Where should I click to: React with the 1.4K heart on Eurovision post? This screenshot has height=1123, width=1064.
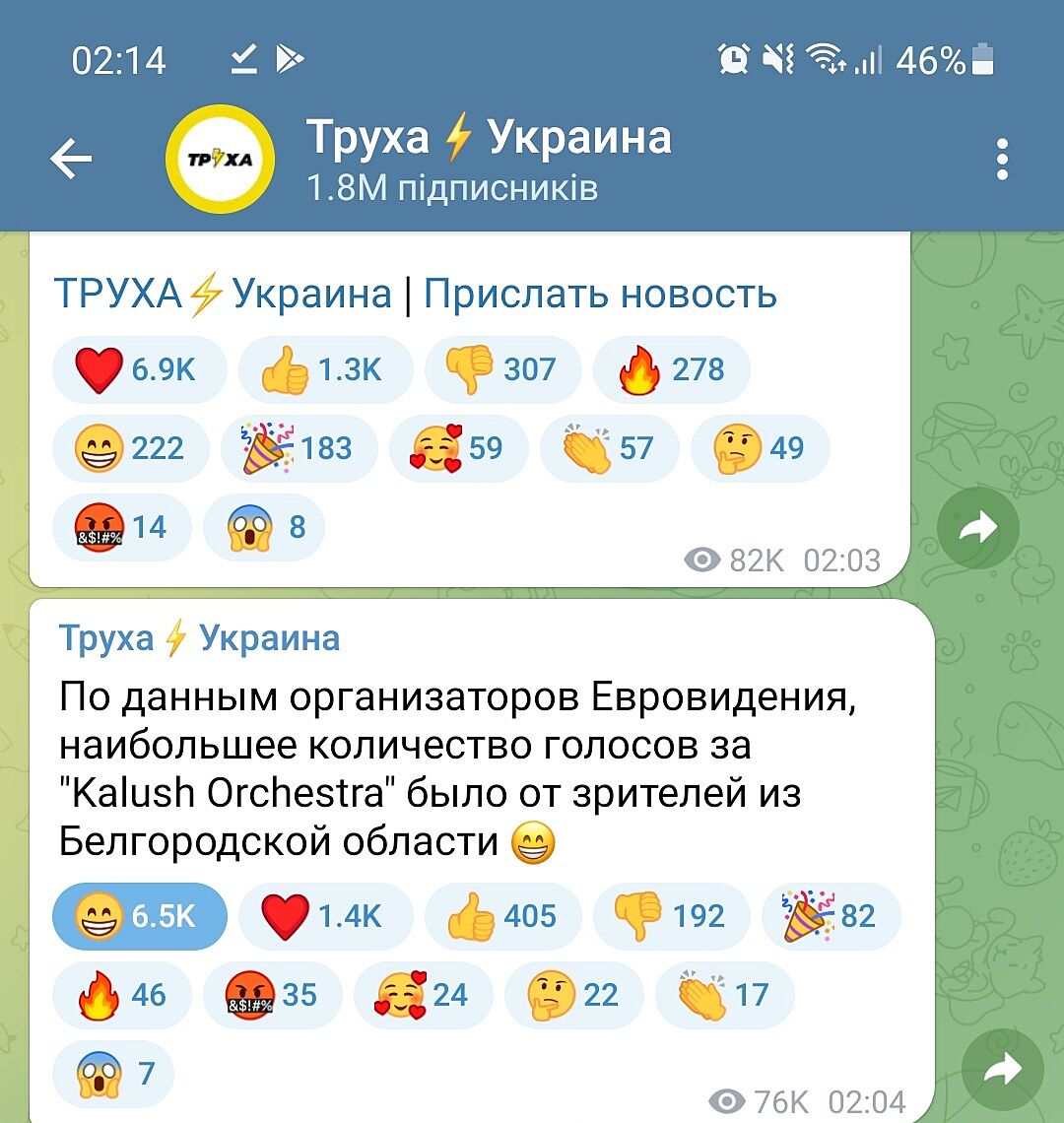point(323,916)
